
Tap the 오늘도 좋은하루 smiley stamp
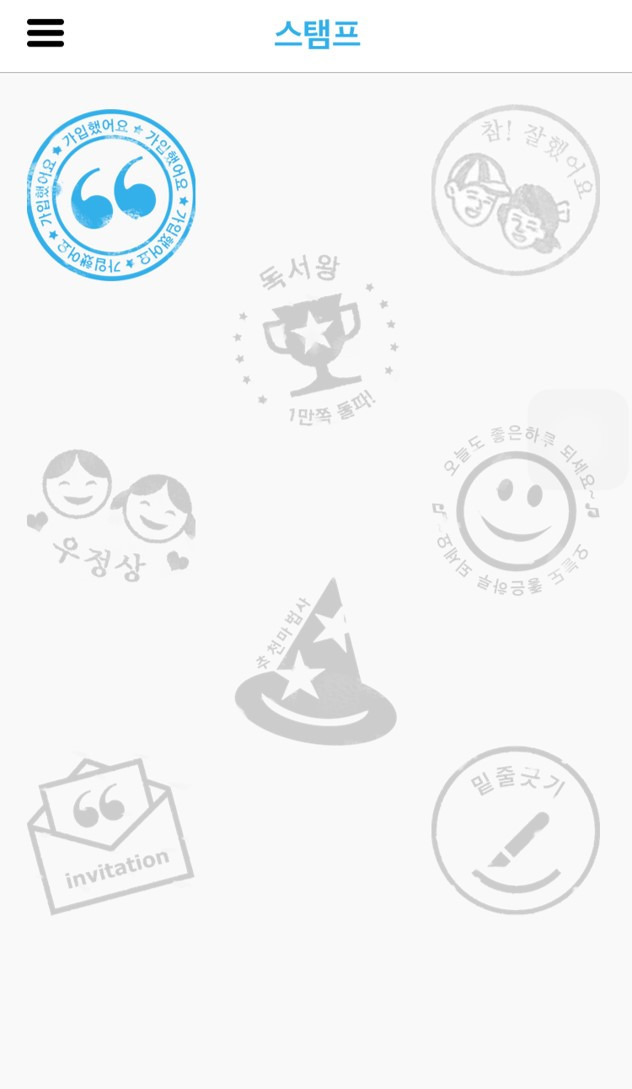(515, 510)
